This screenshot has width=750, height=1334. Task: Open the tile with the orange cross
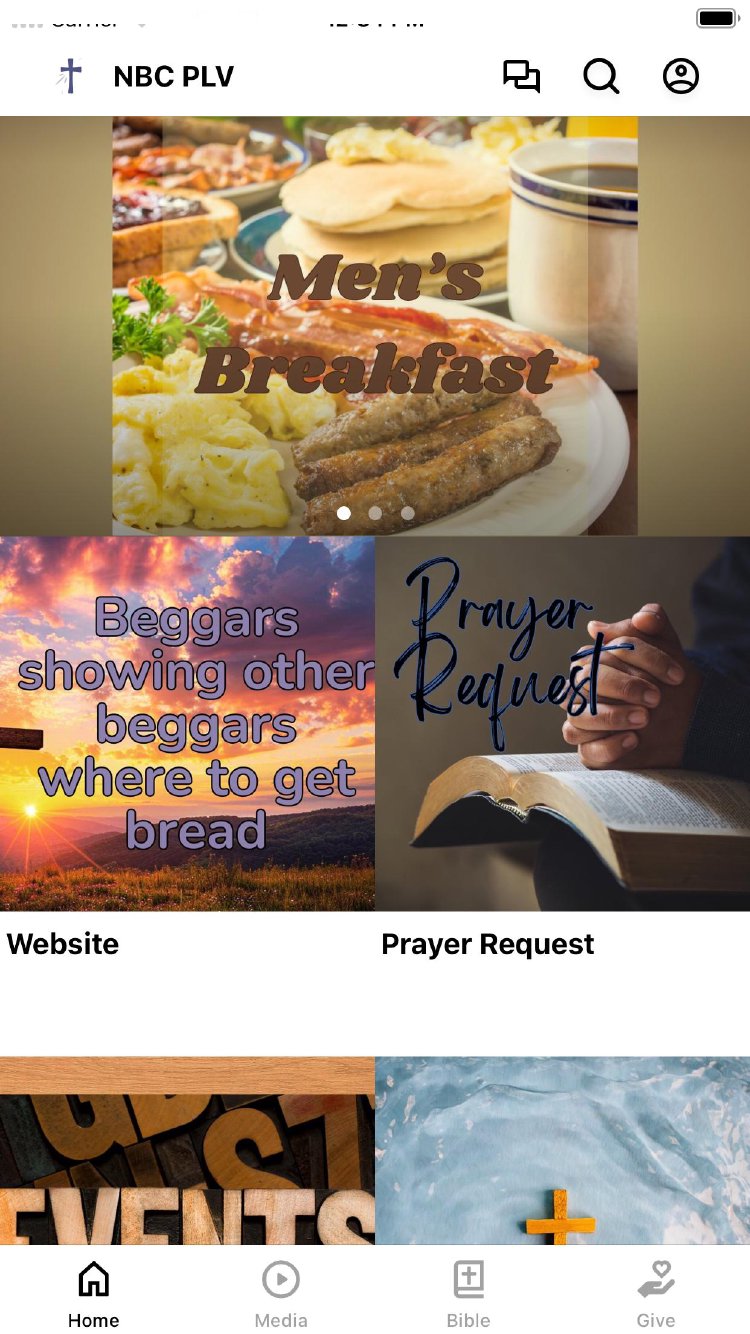[562, 1150]
